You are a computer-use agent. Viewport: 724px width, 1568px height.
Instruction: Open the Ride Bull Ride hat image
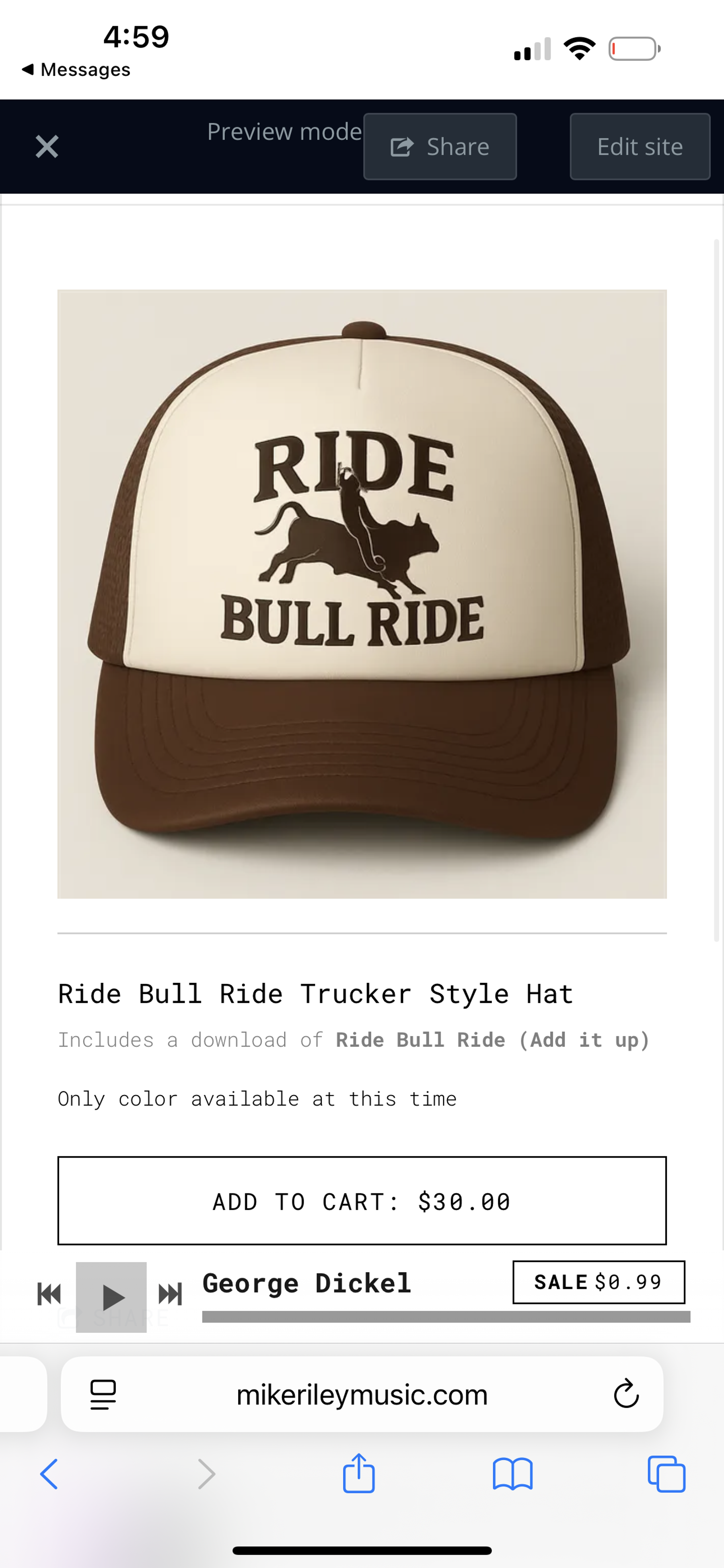click(x=362, y=594)
